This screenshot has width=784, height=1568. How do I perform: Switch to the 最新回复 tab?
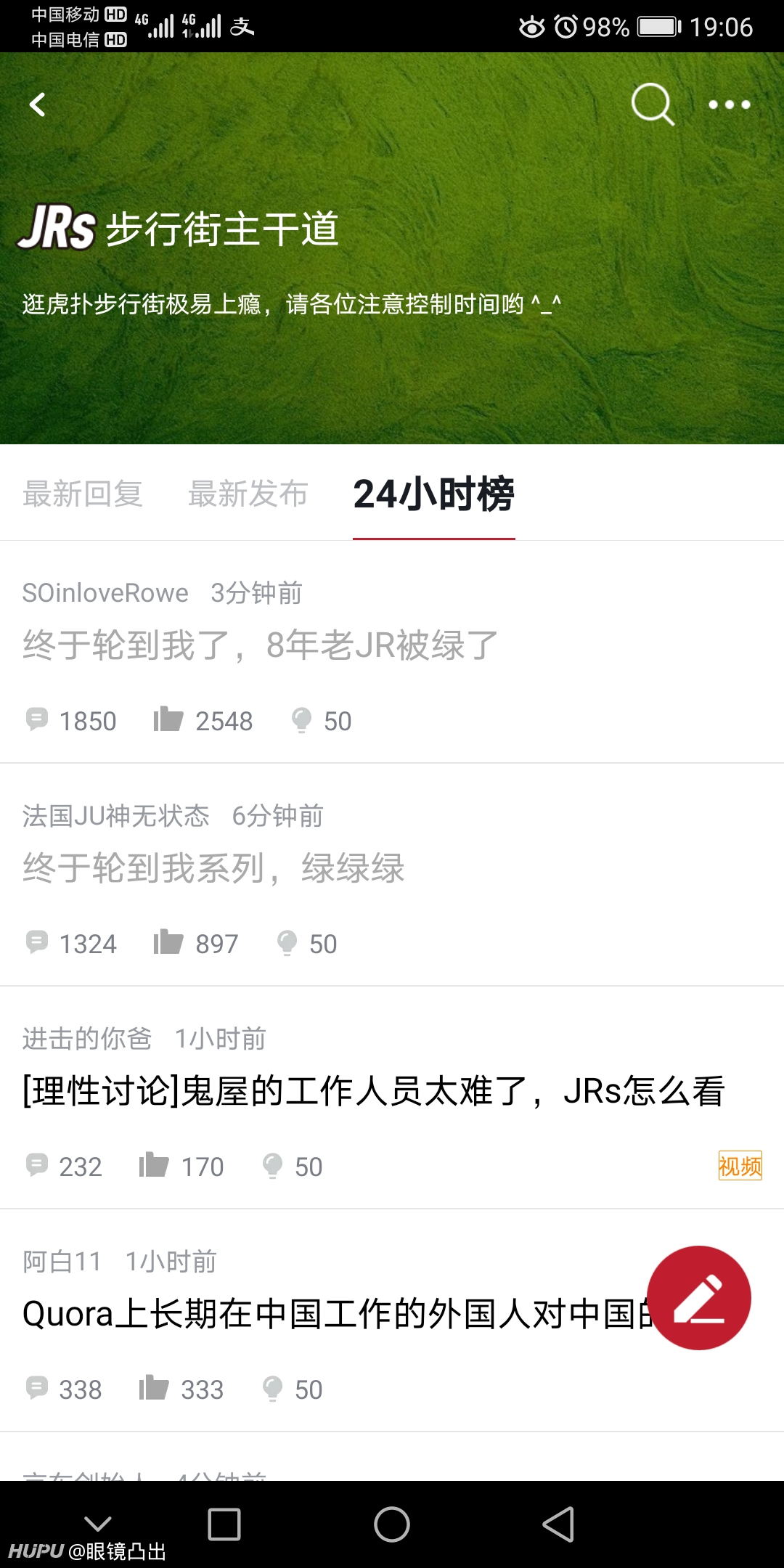click(83, 494)
